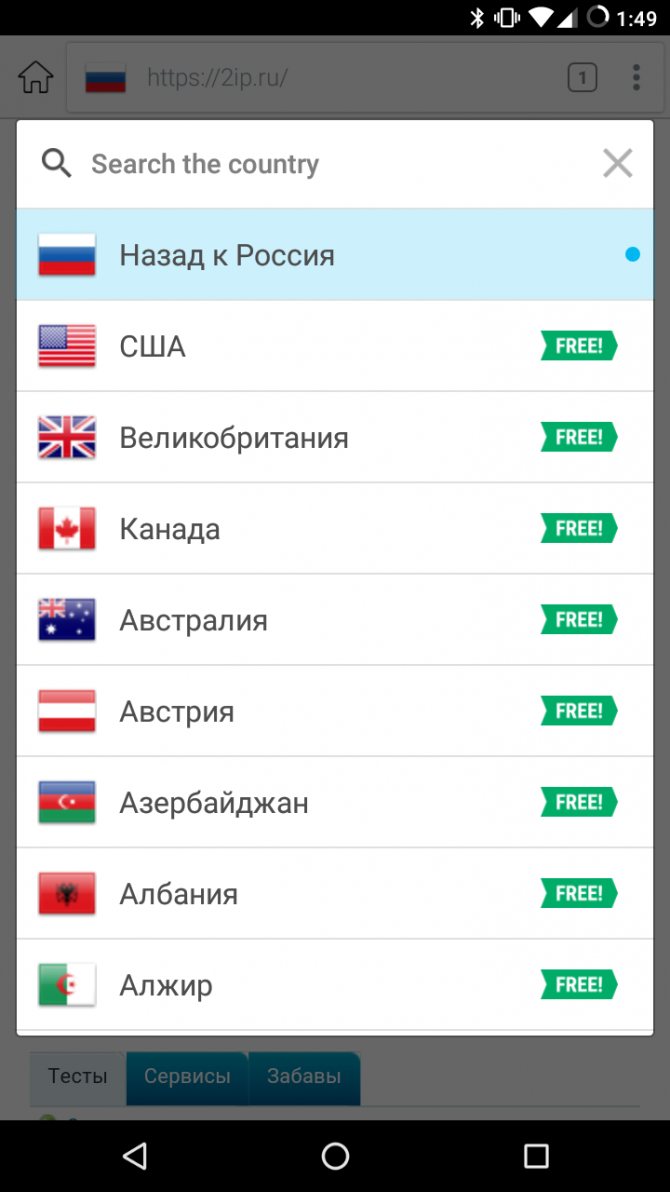670x1192 pixels.
Task: Tap the Search the country field
Action: 335,163
